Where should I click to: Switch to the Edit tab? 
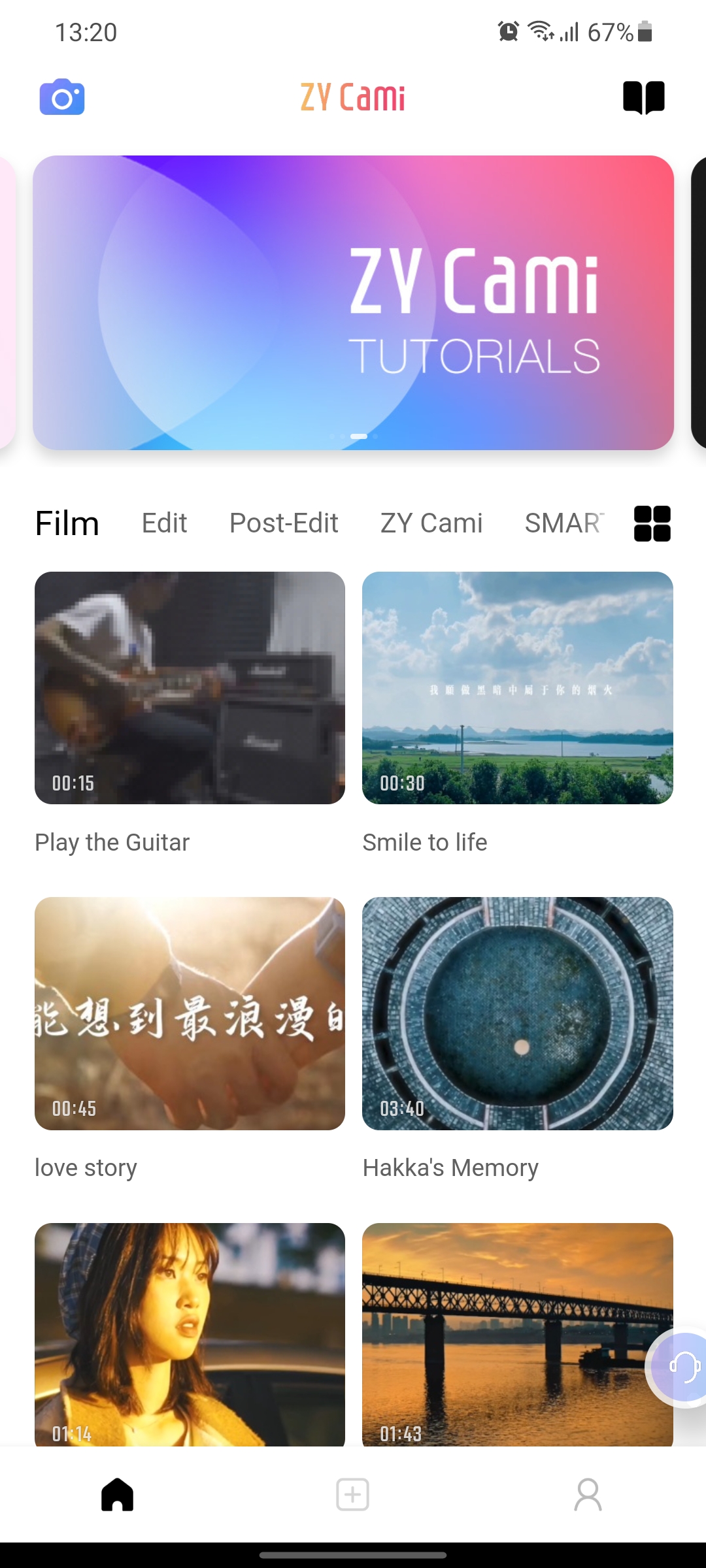pos(164,523)
